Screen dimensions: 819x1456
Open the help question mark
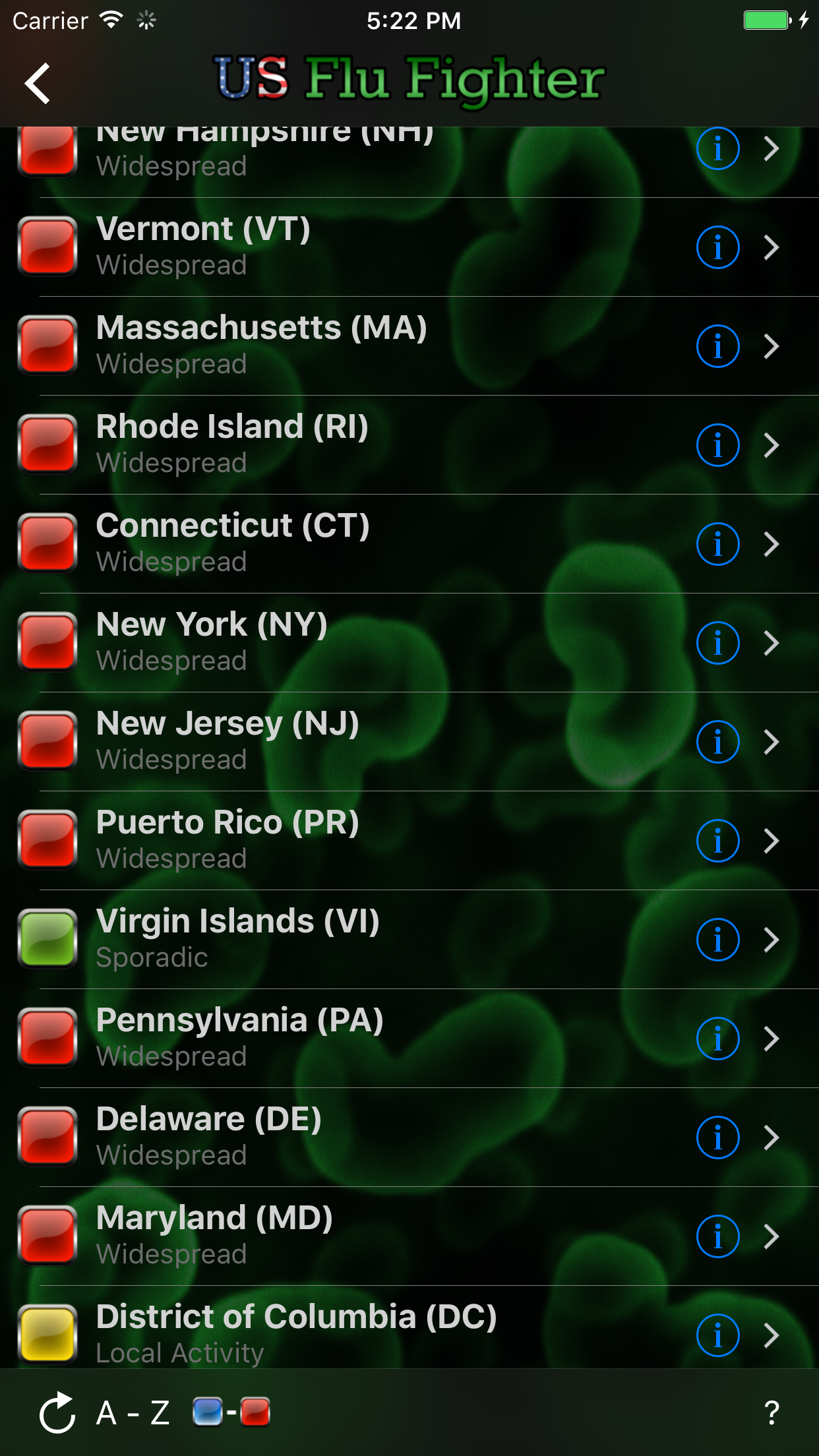(772, 1412)
